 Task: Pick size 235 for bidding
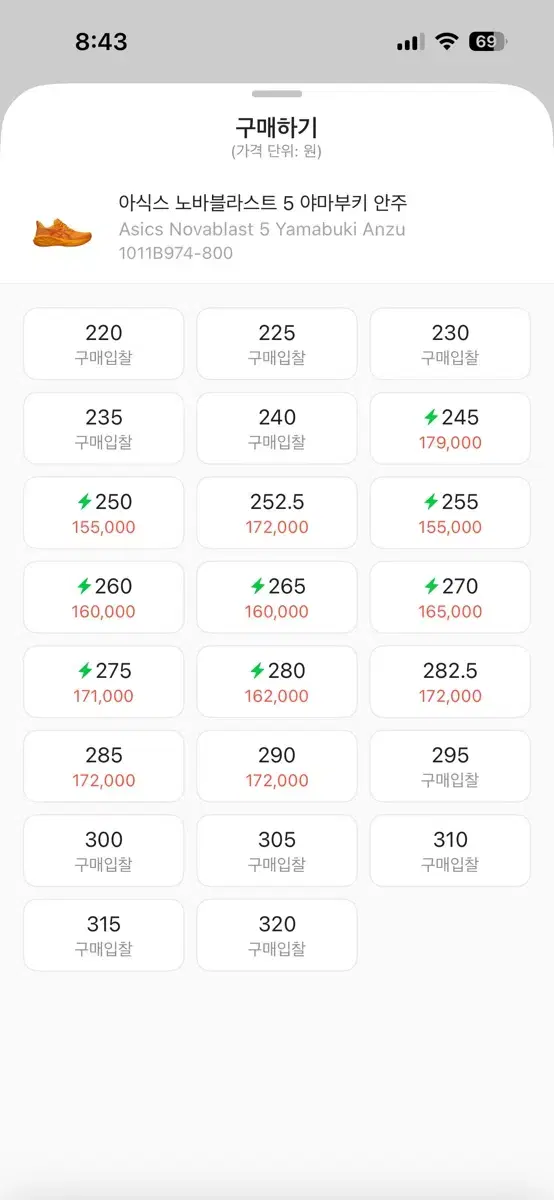coord(104,428)
